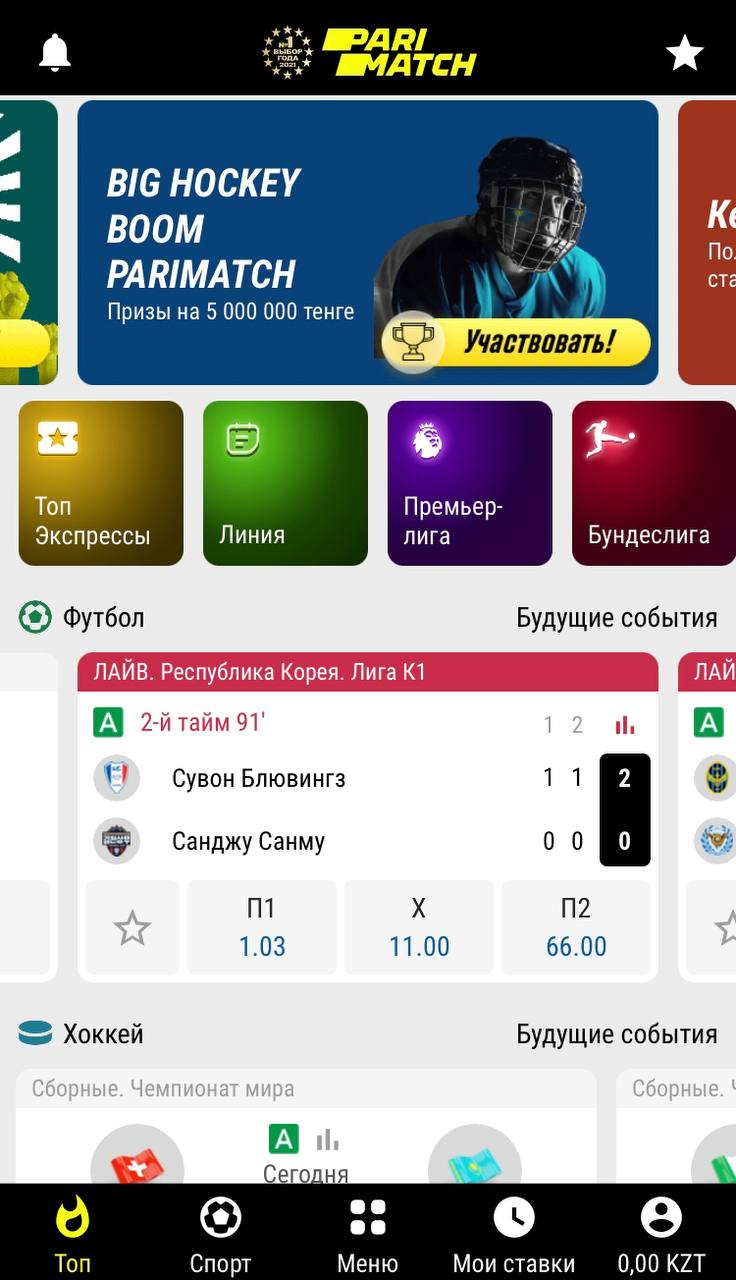
Task: Open the Меню tab
Action: pyautogui.click(x=367, y=1234)
